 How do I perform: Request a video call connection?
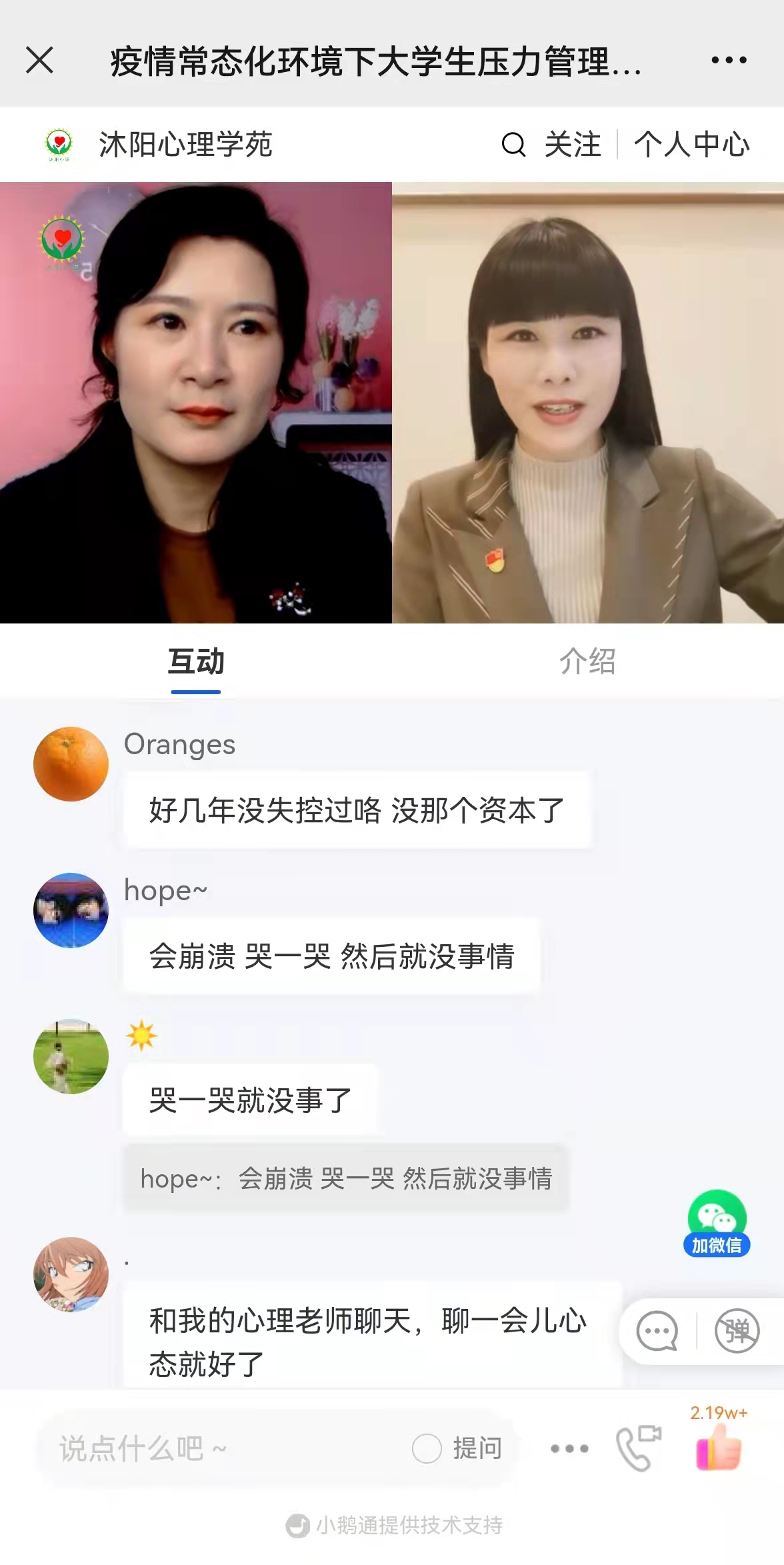pos(638,1448)
